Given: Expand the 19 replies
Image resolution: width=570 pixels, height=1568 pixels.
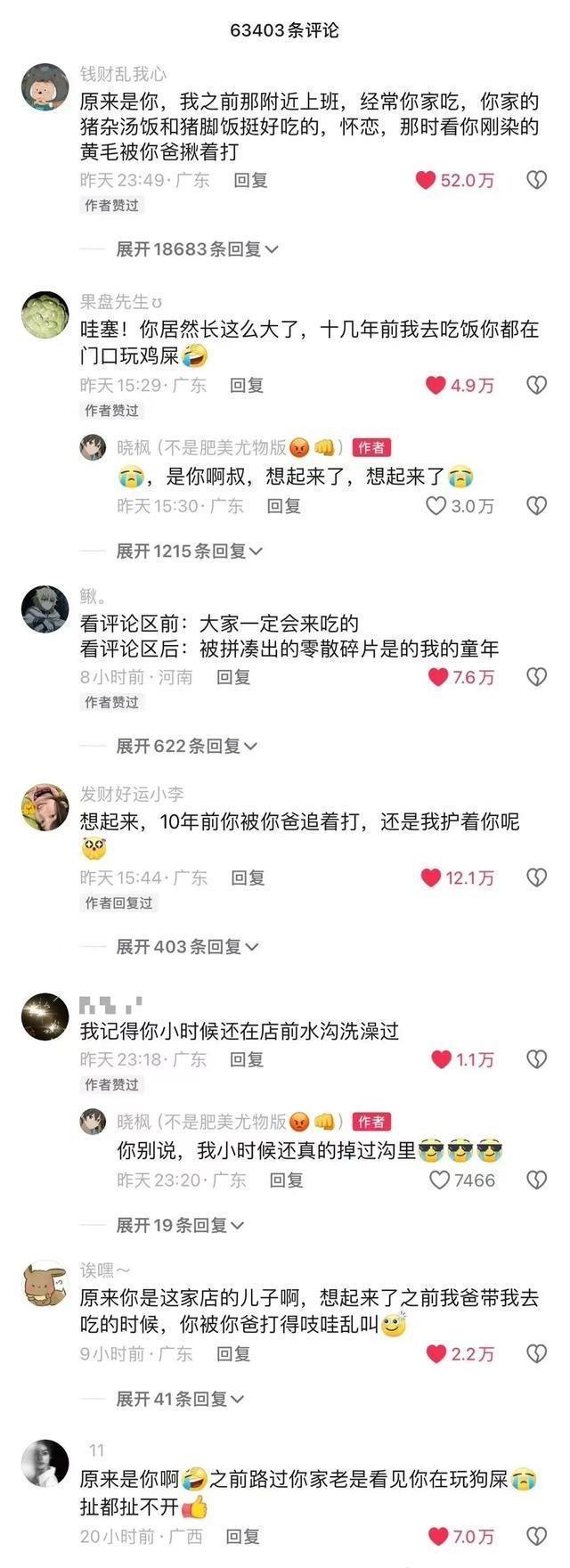Looking at the screenshot, I should coord(179,1226).
